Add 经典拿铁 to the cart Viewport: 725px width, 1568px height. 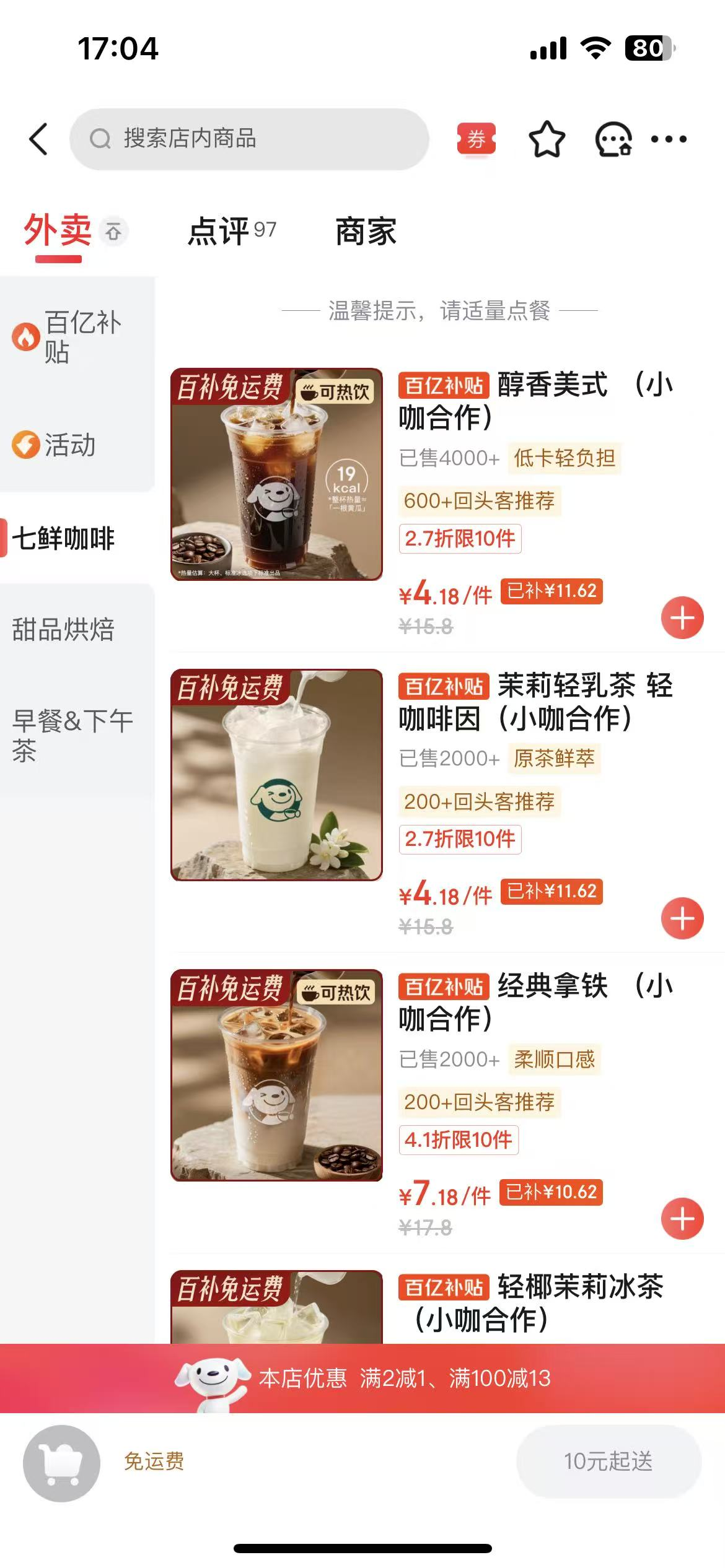pyautogui.click(x=682, y=1219)
